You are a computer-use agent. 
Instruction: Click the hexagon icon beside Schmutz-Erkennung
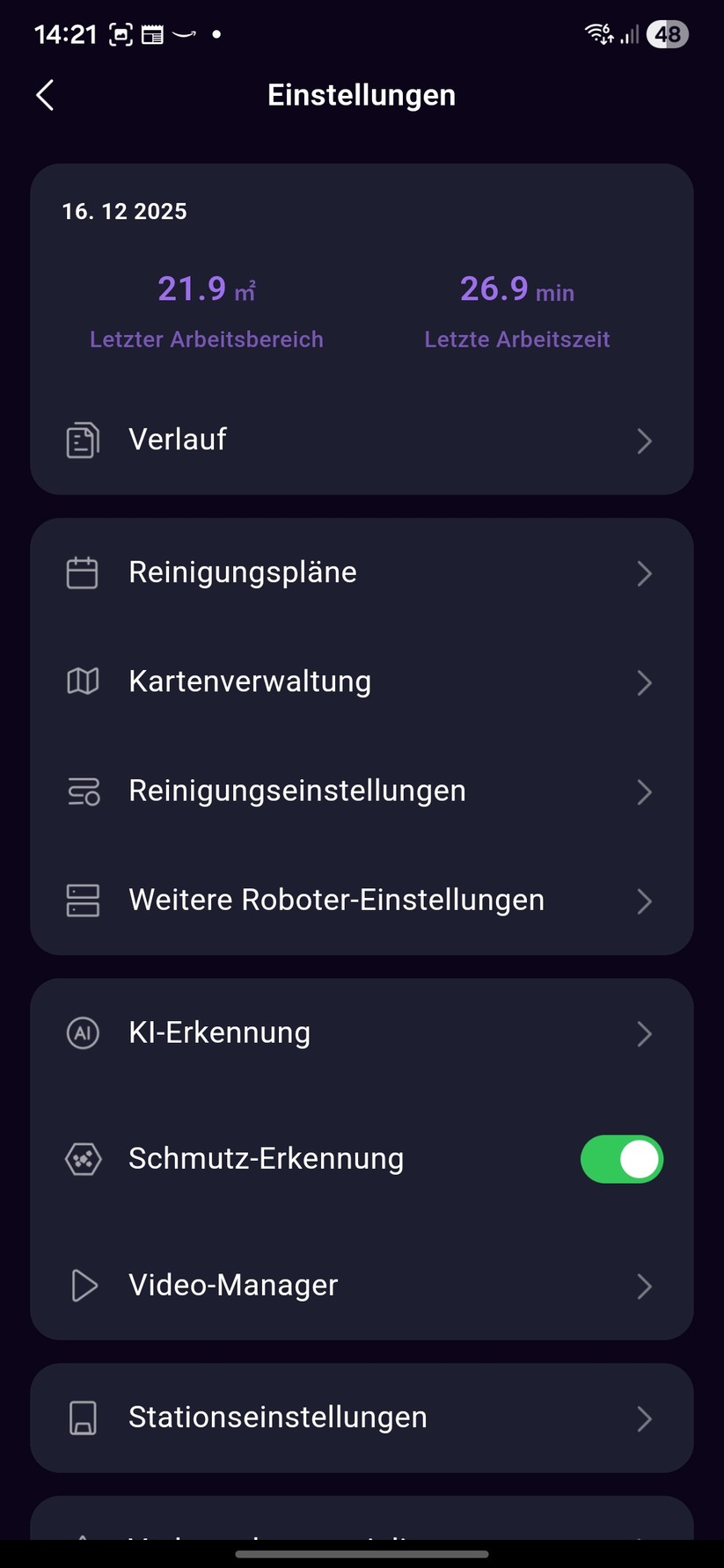click(82, 1159)
